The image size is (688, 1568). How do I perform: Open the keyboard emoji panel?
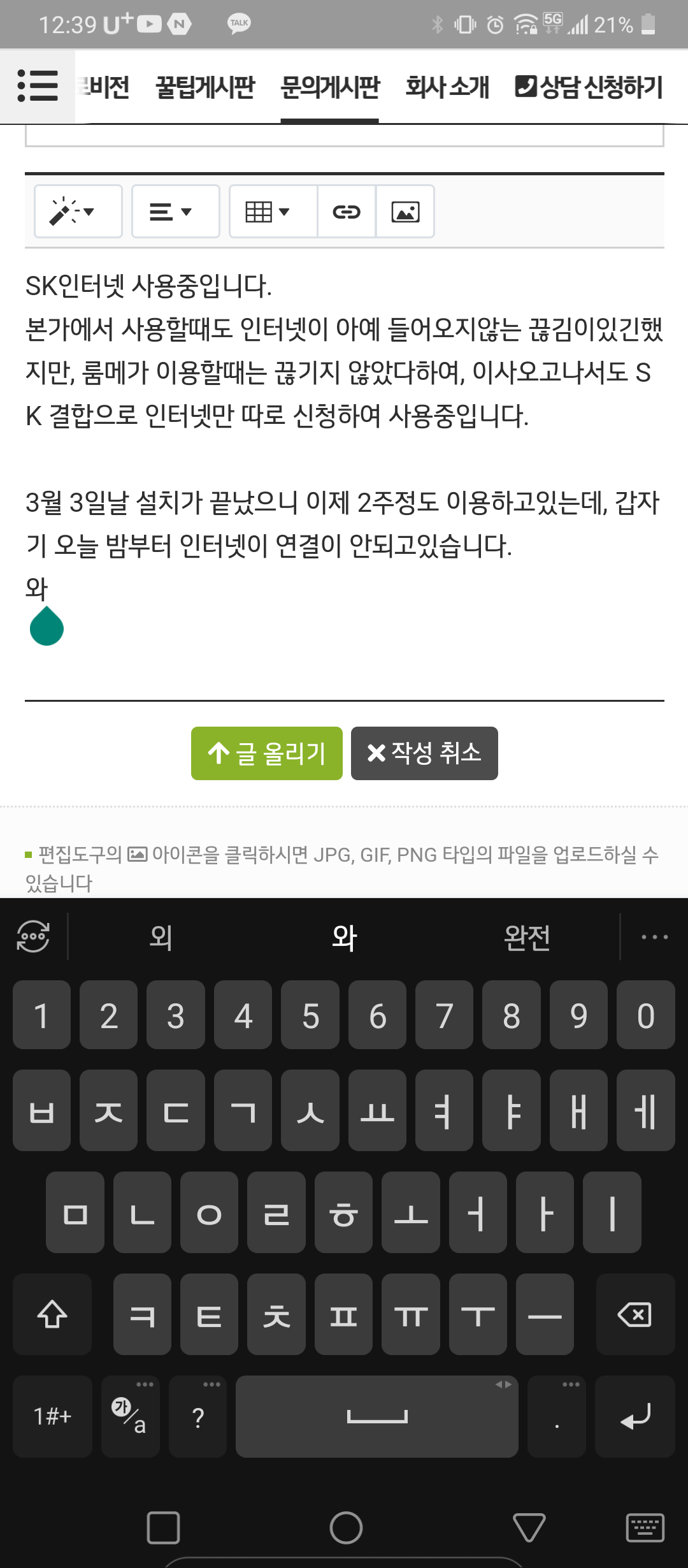pos(33,937)
